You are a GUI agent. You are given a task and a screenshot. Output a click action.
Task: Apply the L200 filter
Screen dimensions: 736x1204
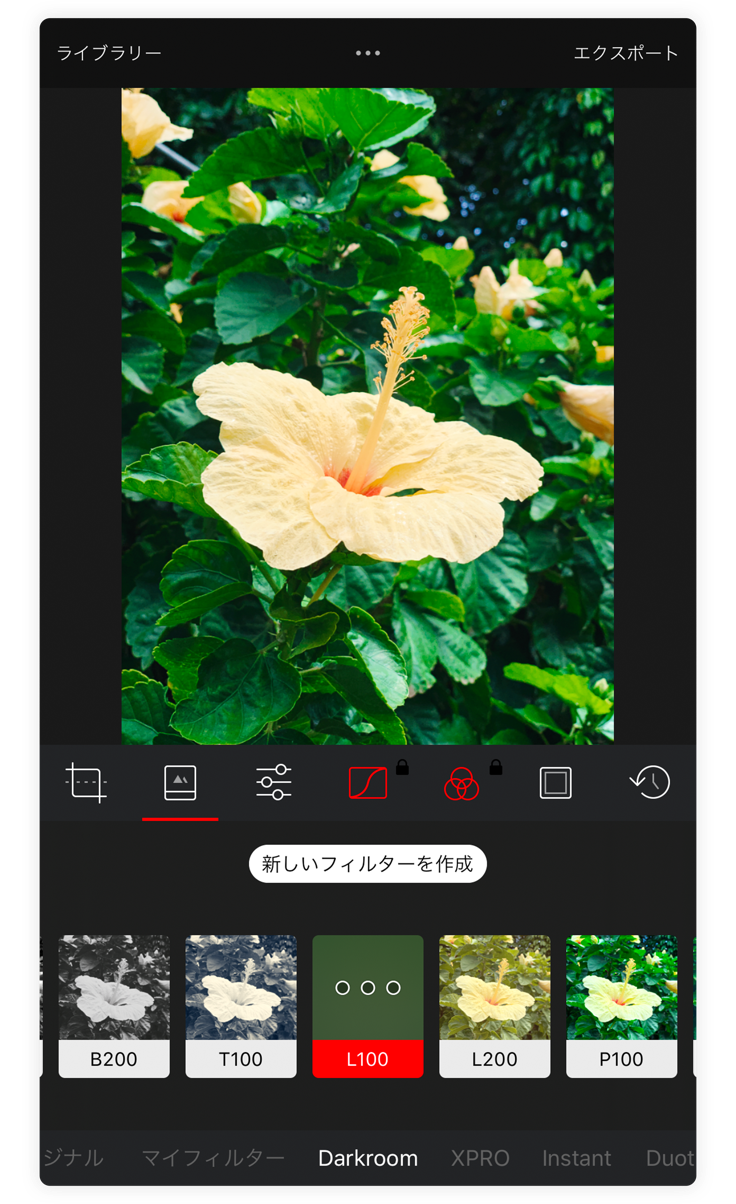tap(494, 1005)
